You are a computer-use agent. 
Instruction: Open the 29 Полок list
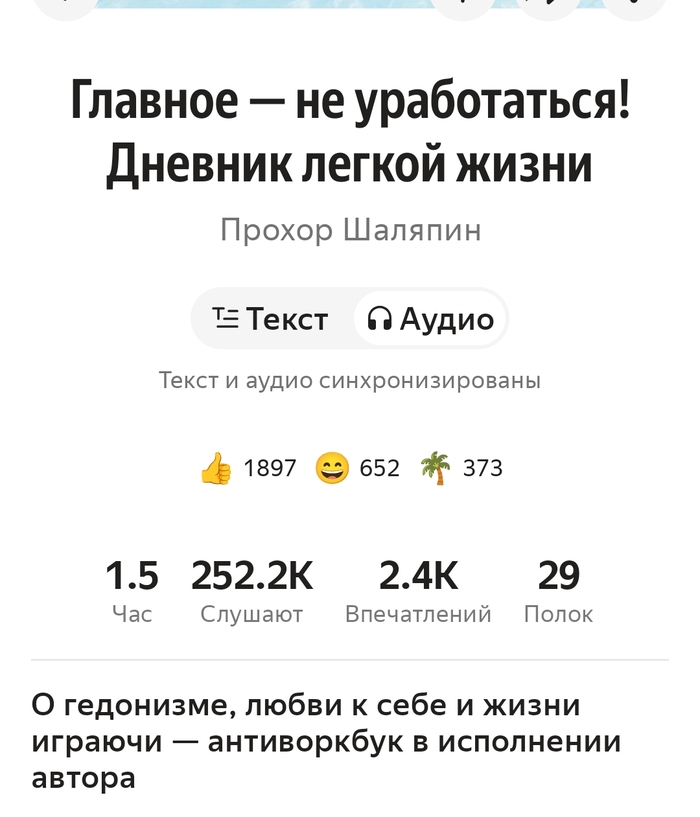click(558, 591)
